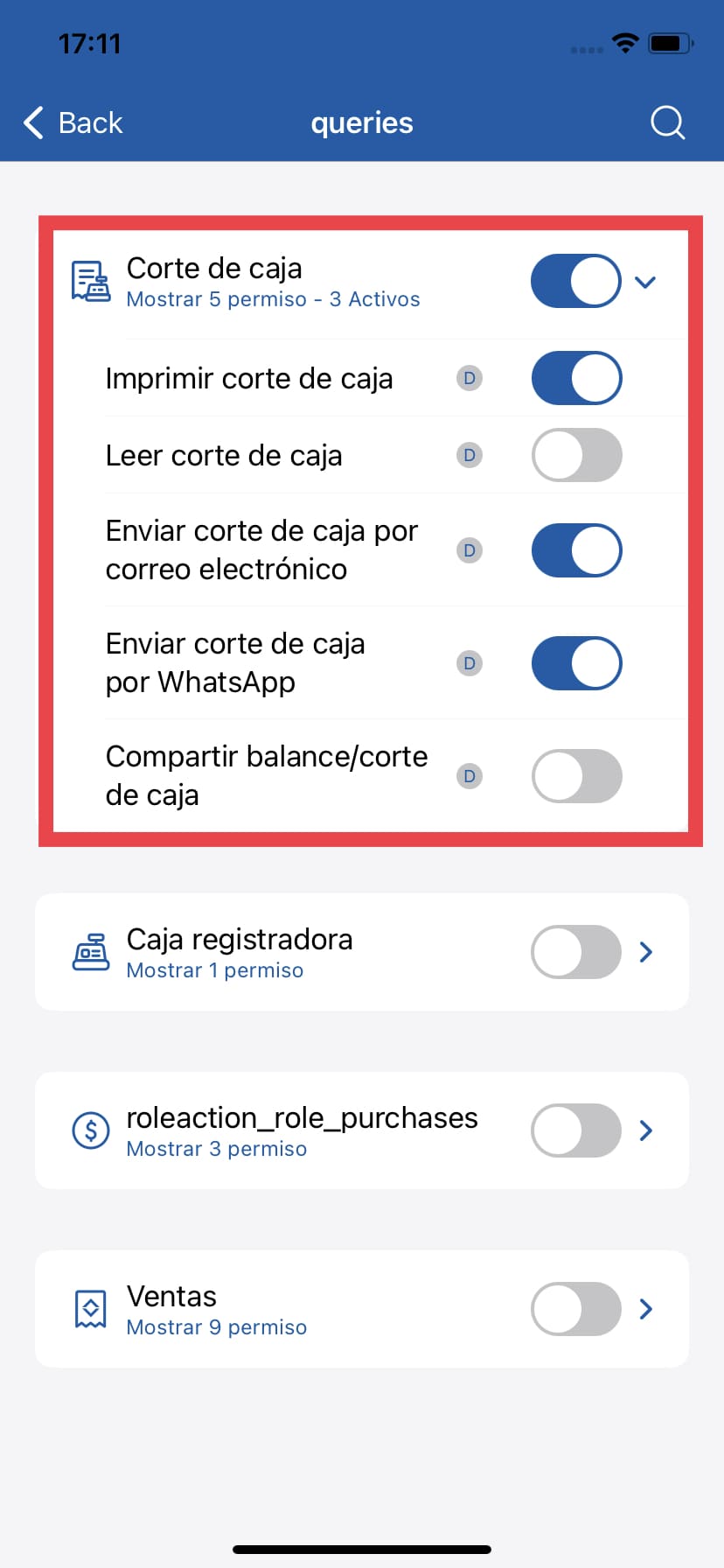The image size is (724, 1568).
Task: Click the Ventas receipt icon
Action: (x=89, y=1309)
